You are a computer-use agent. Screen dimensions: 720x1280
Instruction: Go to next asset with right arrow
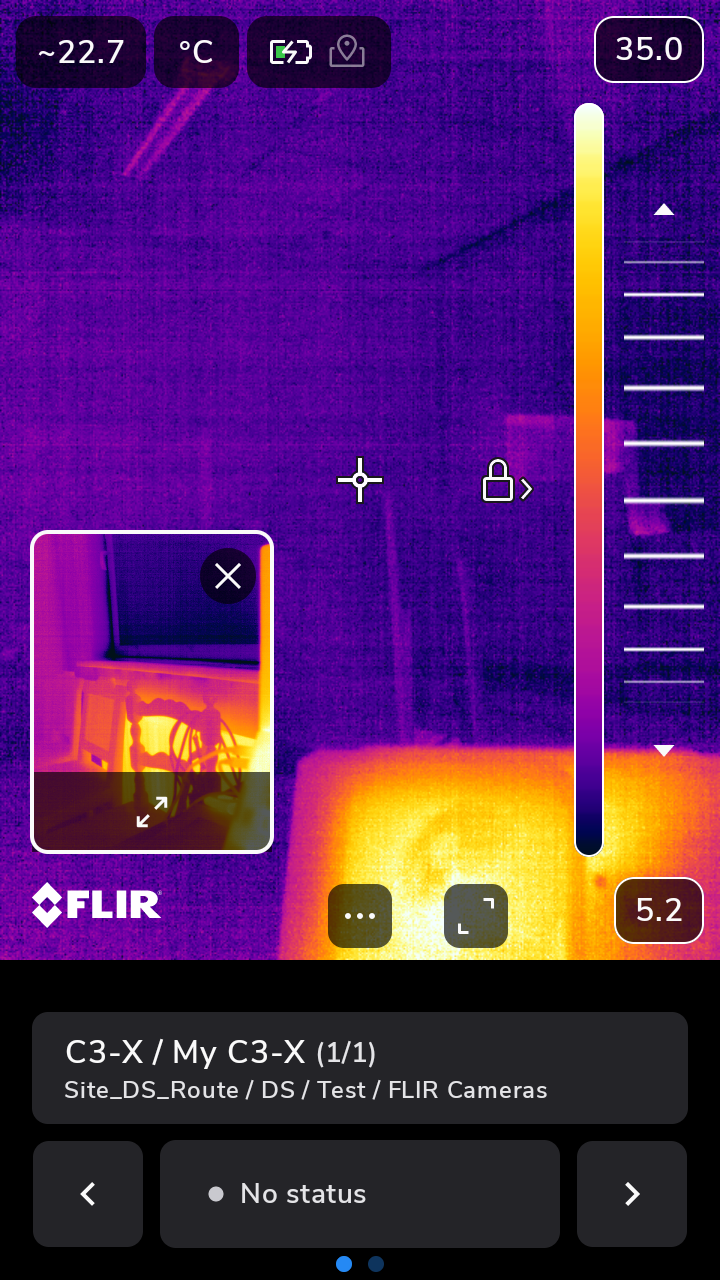tap(632, 1194)
